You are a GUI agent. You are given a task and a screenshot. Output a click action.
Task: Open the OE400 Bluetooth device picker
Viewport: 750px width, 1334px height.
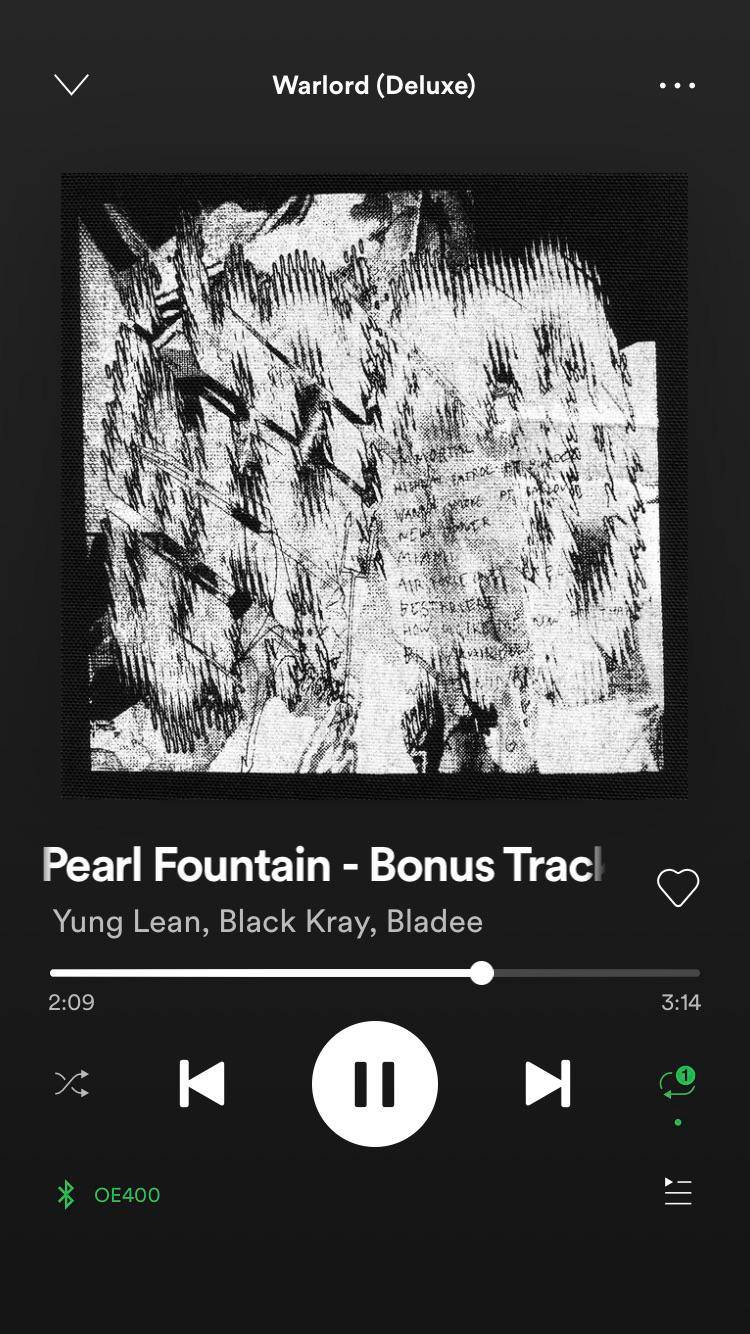click(108, 1195)
